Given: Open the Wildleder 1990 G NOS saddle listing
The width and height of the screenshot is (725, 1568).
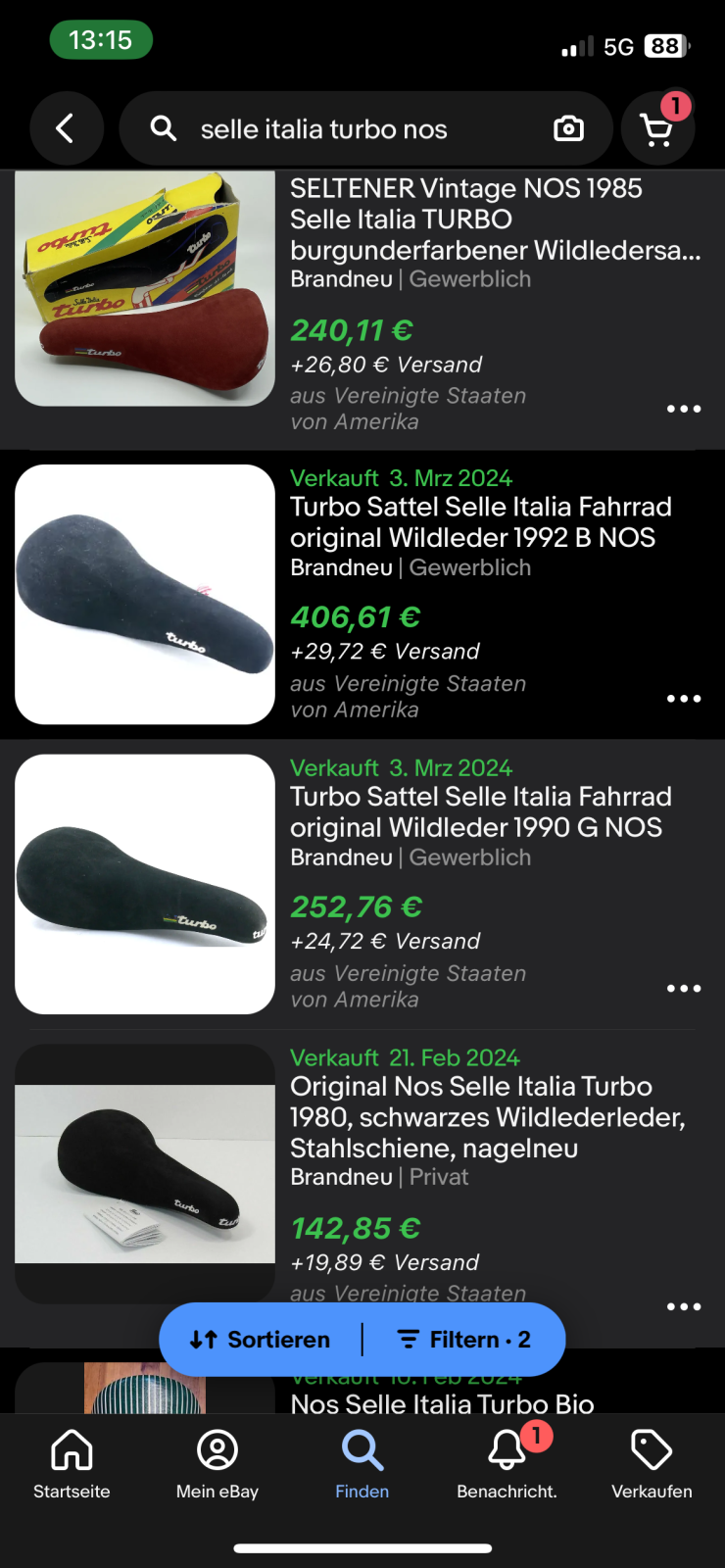Looking at the screenshot, I should pos(480,812).
